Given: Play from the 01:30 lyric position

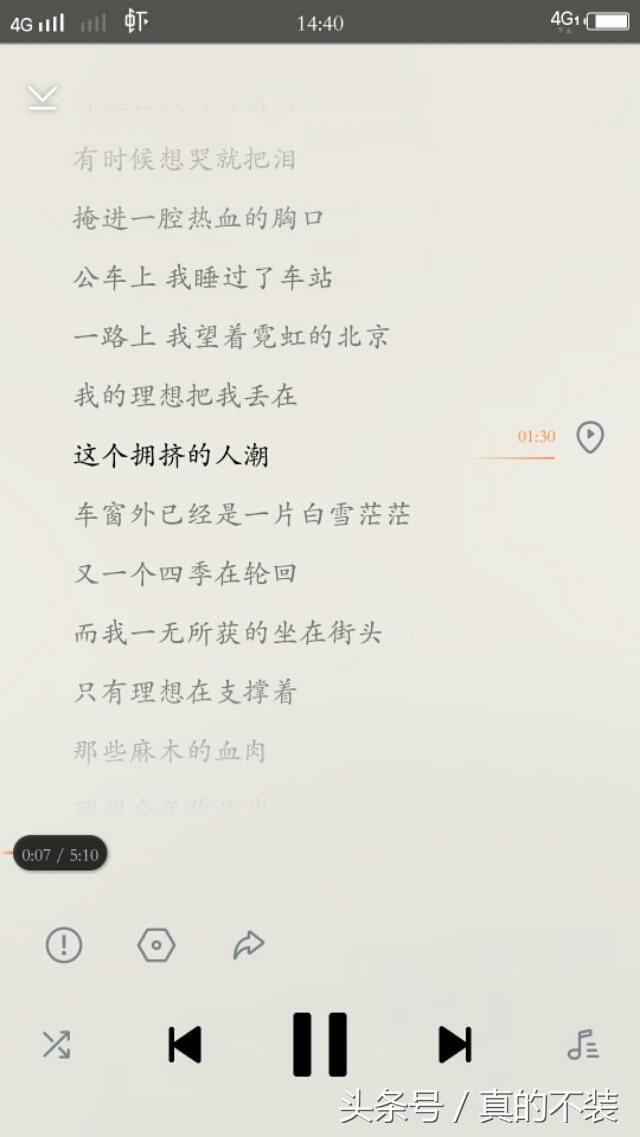Looking at the screenshot, I should pos(590,437).
